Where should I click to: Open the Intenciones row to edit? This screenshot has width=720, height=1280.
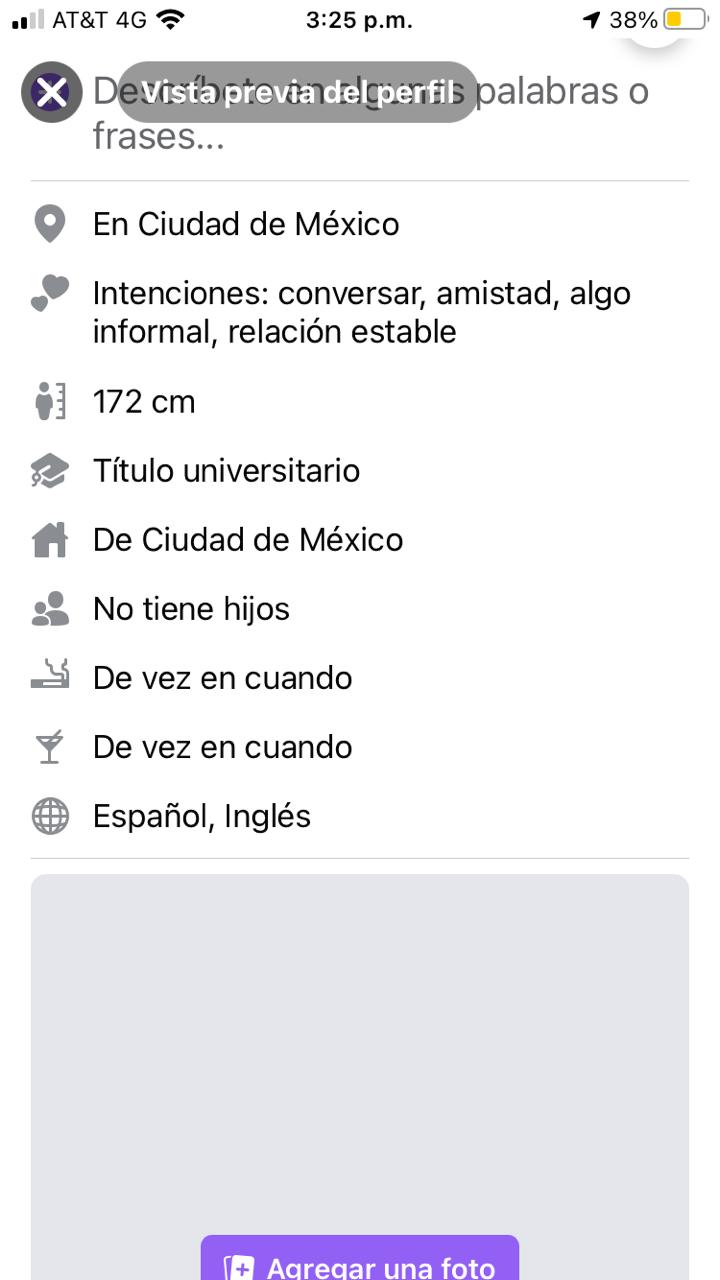tap(360, 310)
